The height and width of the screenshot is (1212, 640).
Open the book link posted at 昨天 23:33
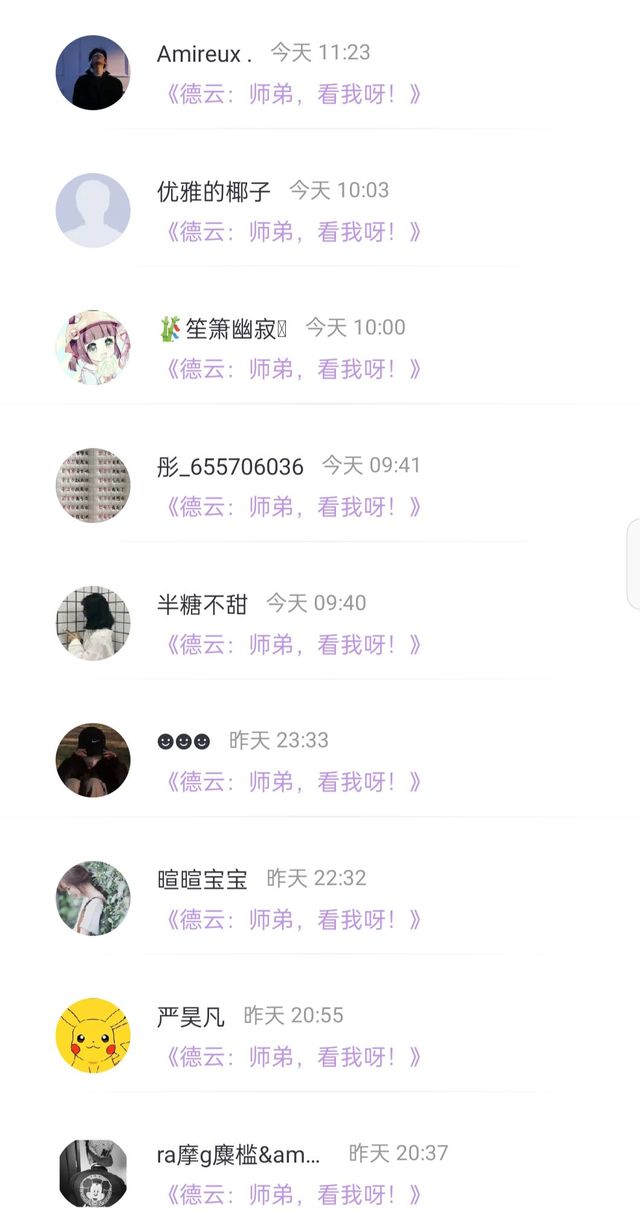pyautogui.click(x=290, y=782)
